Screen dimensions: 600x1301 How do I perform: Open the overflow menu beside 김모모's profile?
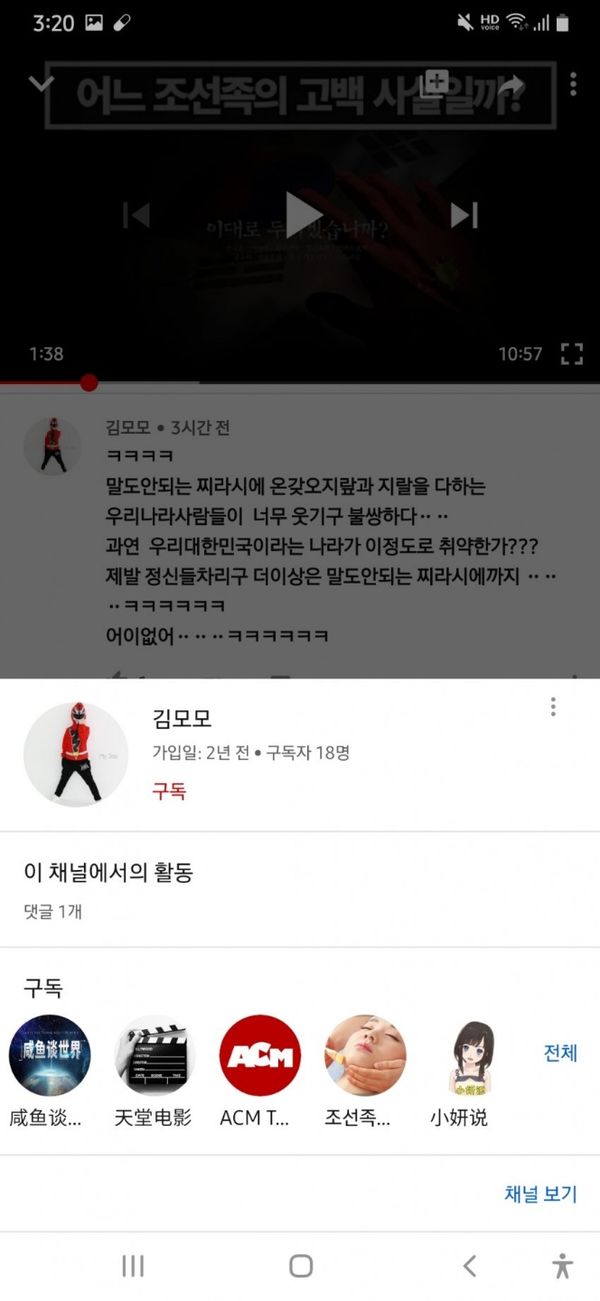coord(553,707)
